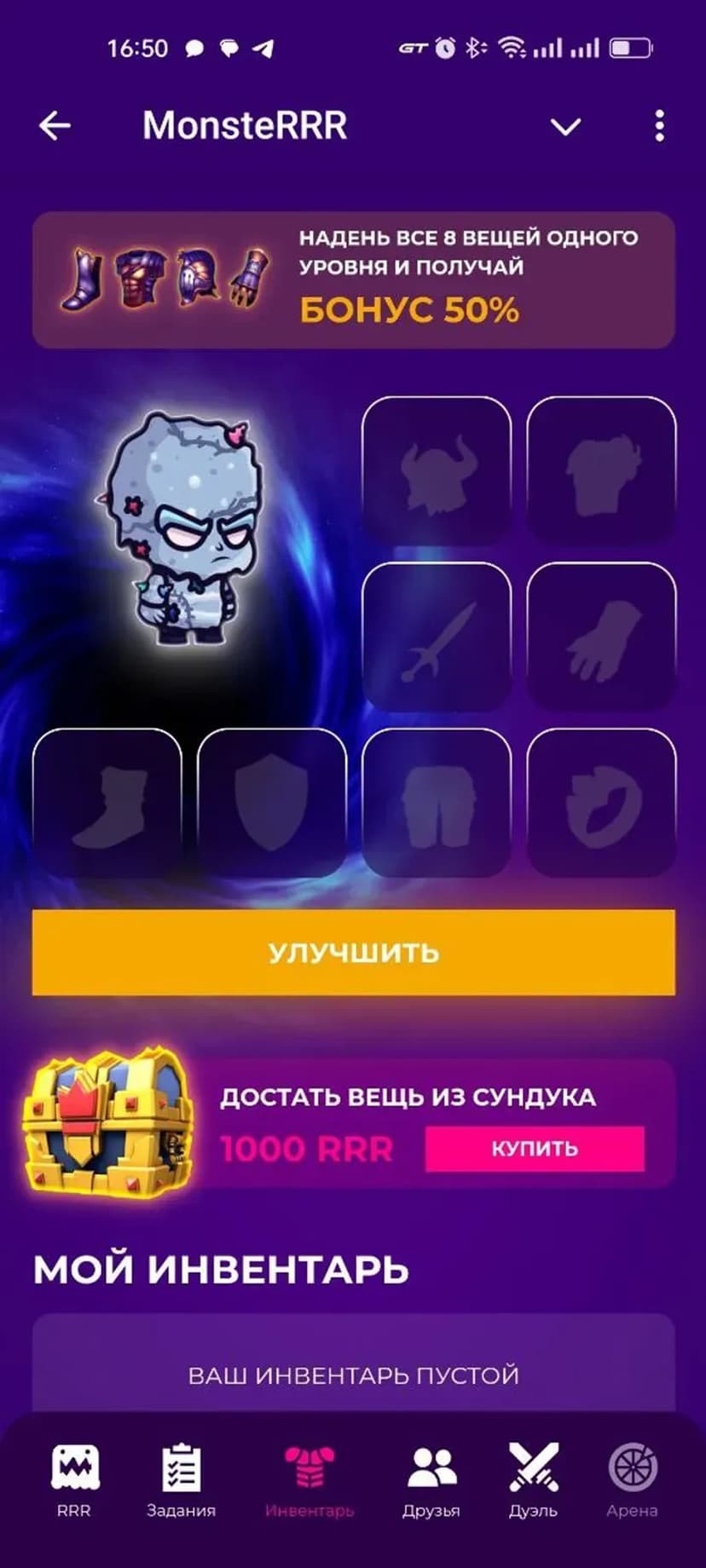This screenshot has width=706, height=1568.
Task: Select the empty shield slot
Action: point(272,804)
